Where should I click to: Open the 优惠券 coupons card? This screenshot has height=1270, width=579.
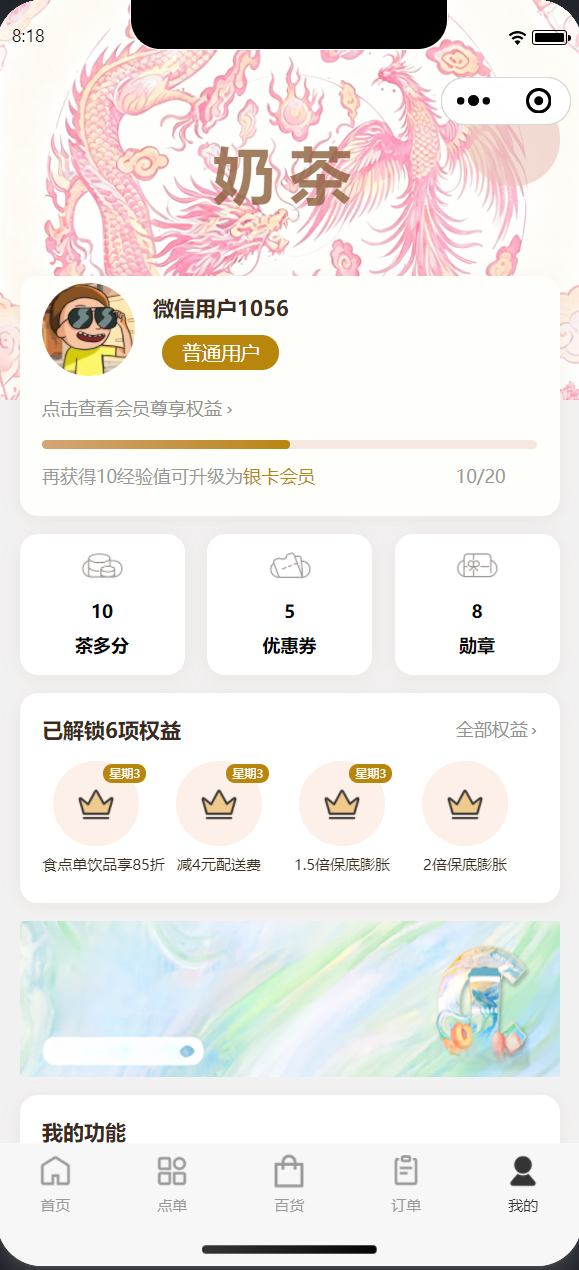click(x=289, y=604)
